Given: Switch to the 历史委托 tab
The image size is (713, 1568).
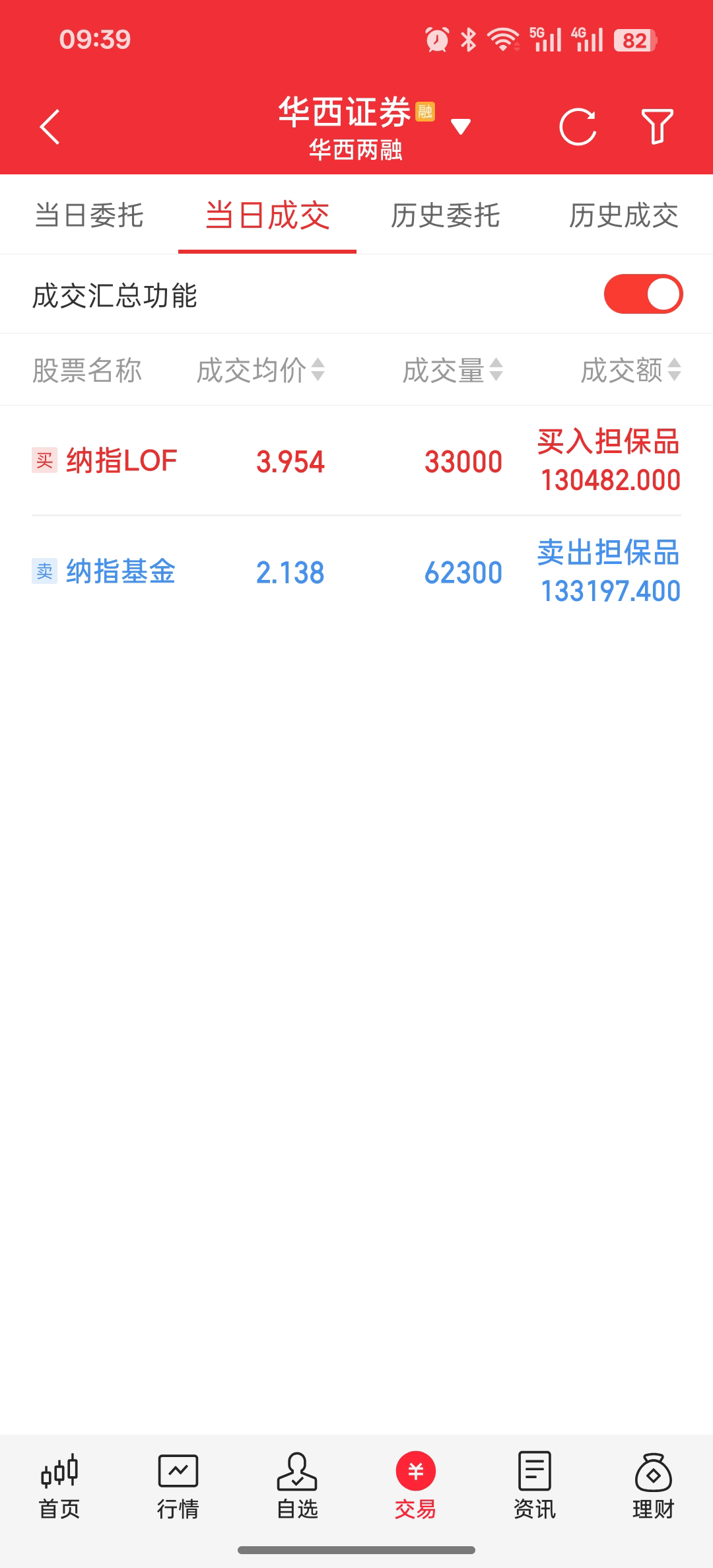Looking at the screenshot, I should click(x=446, y=215).
